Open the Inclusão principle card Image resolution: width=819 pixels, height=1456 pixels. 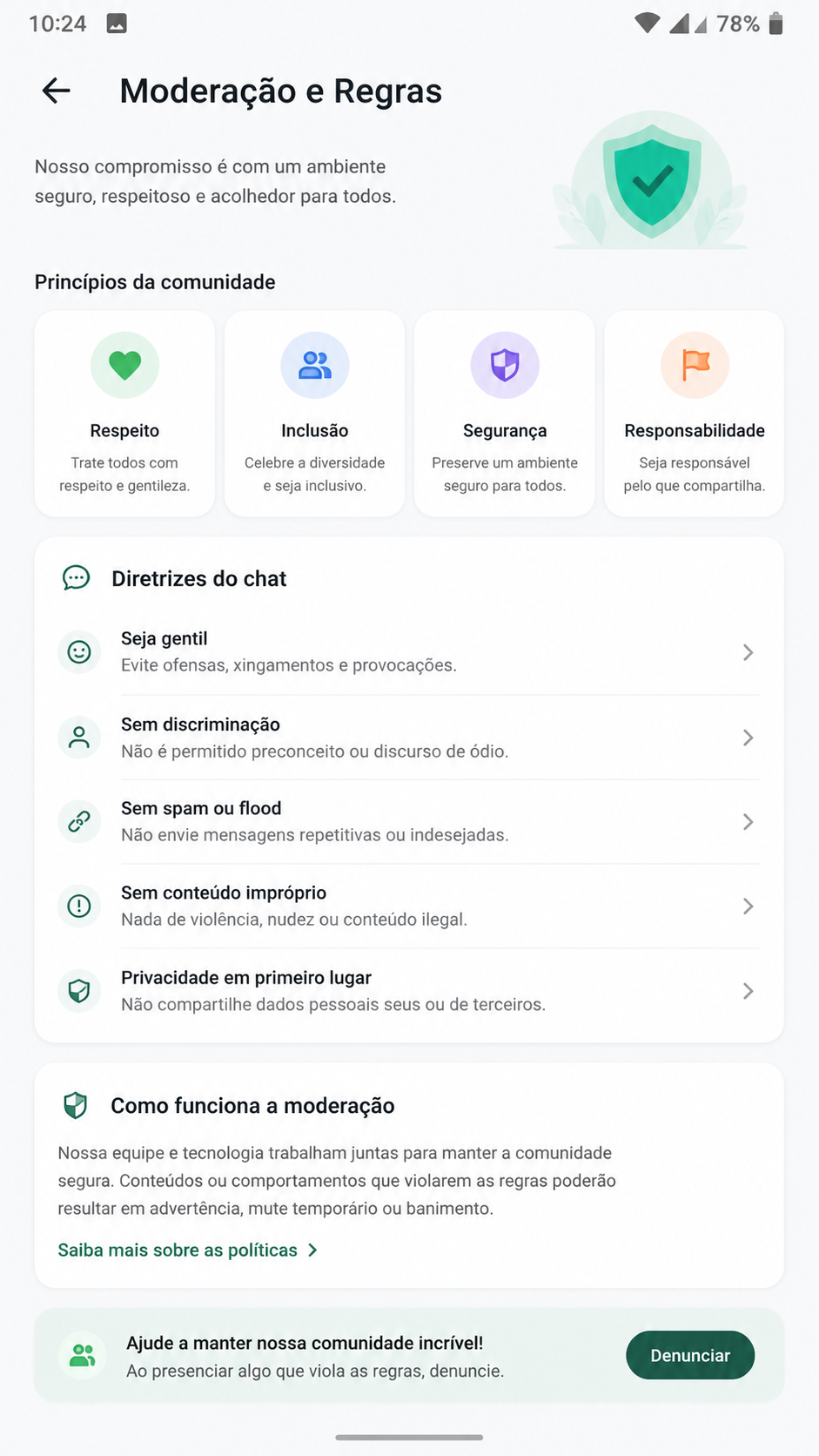(x=314, y=414)
